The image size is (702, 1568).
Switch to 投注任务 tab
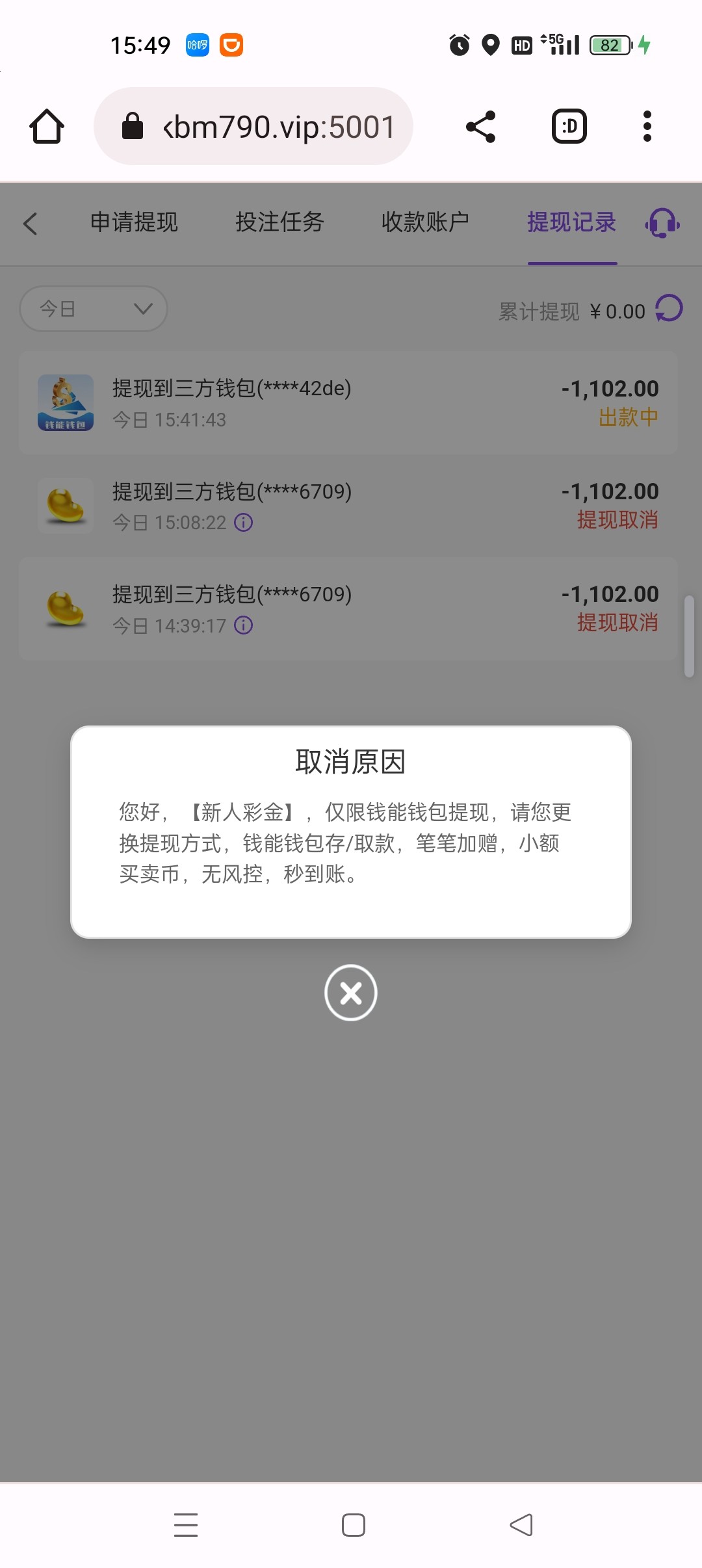[x=279, y=222]
